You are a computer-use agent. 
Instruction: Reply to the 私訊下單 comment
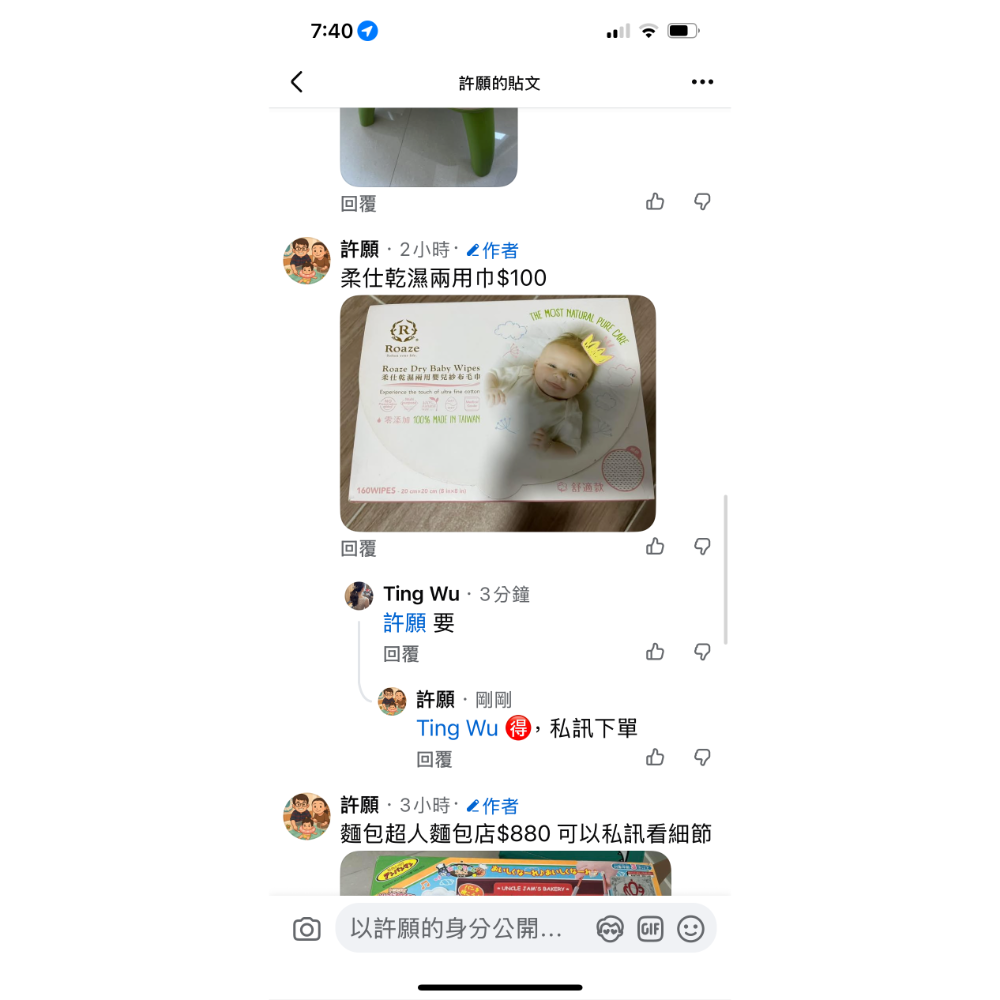[434, 759]
